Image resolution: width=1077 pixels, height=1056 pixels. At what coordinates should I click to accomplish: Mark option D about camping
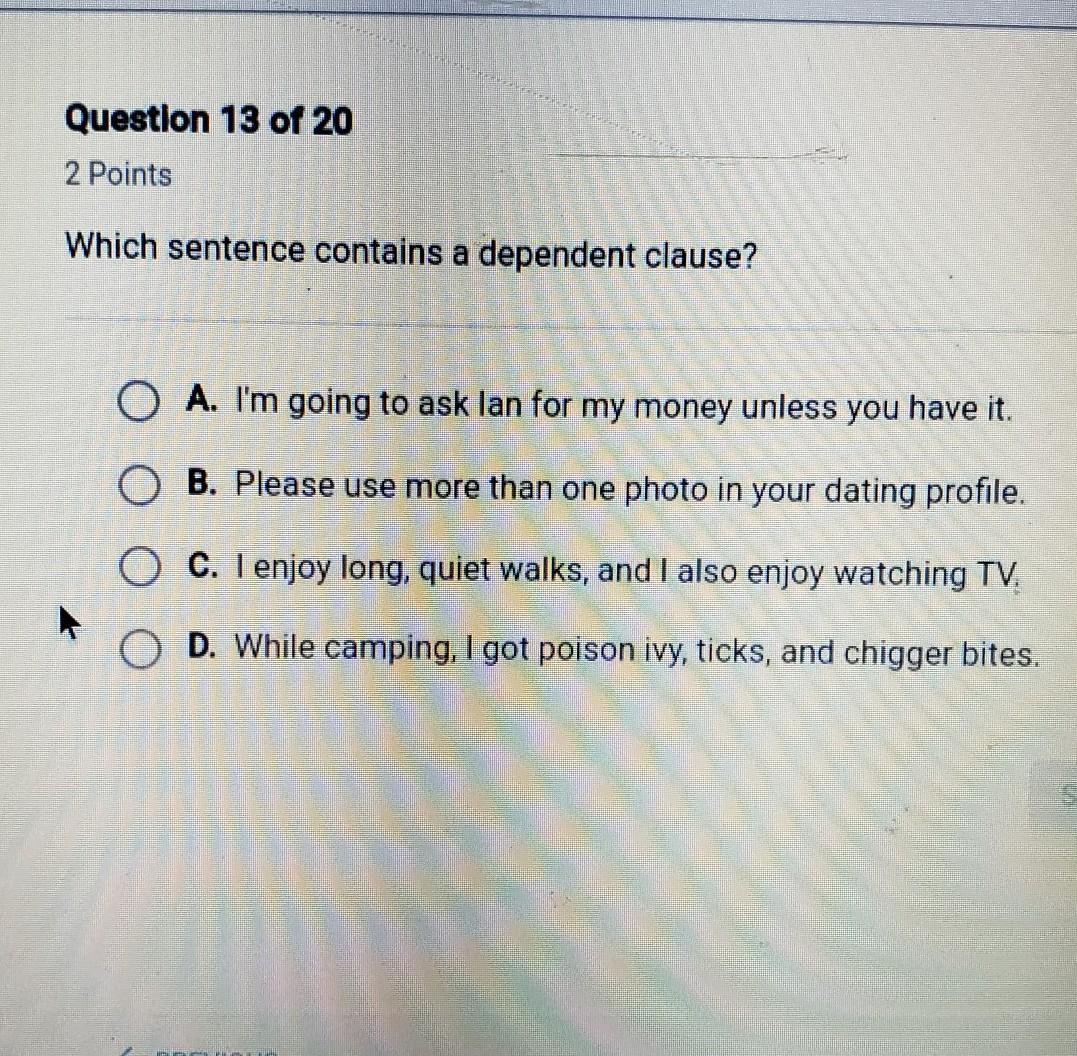[x=140, y=652]
